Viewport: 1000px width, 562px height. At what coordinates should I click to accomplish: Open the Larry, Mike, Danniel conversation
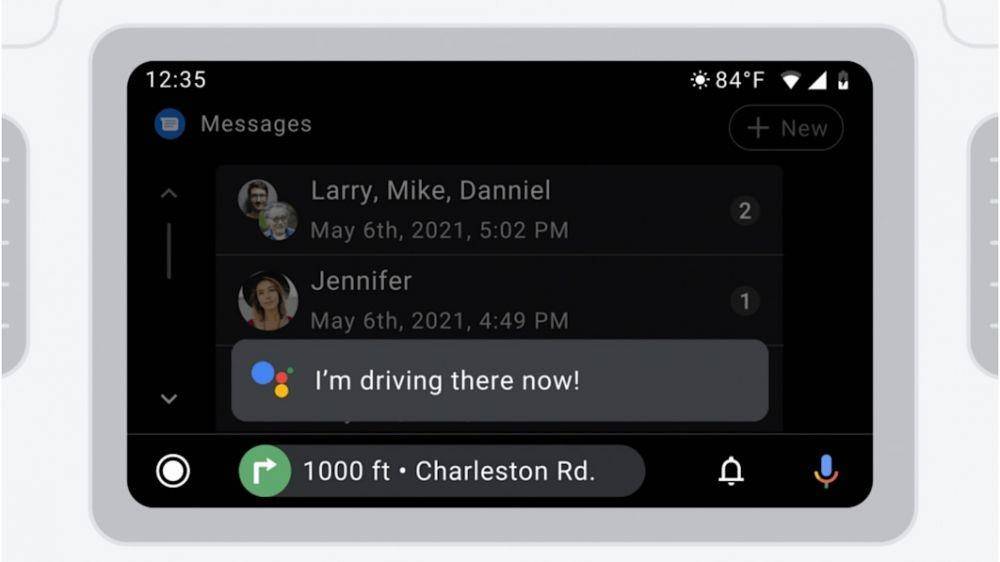pos(498,210)
